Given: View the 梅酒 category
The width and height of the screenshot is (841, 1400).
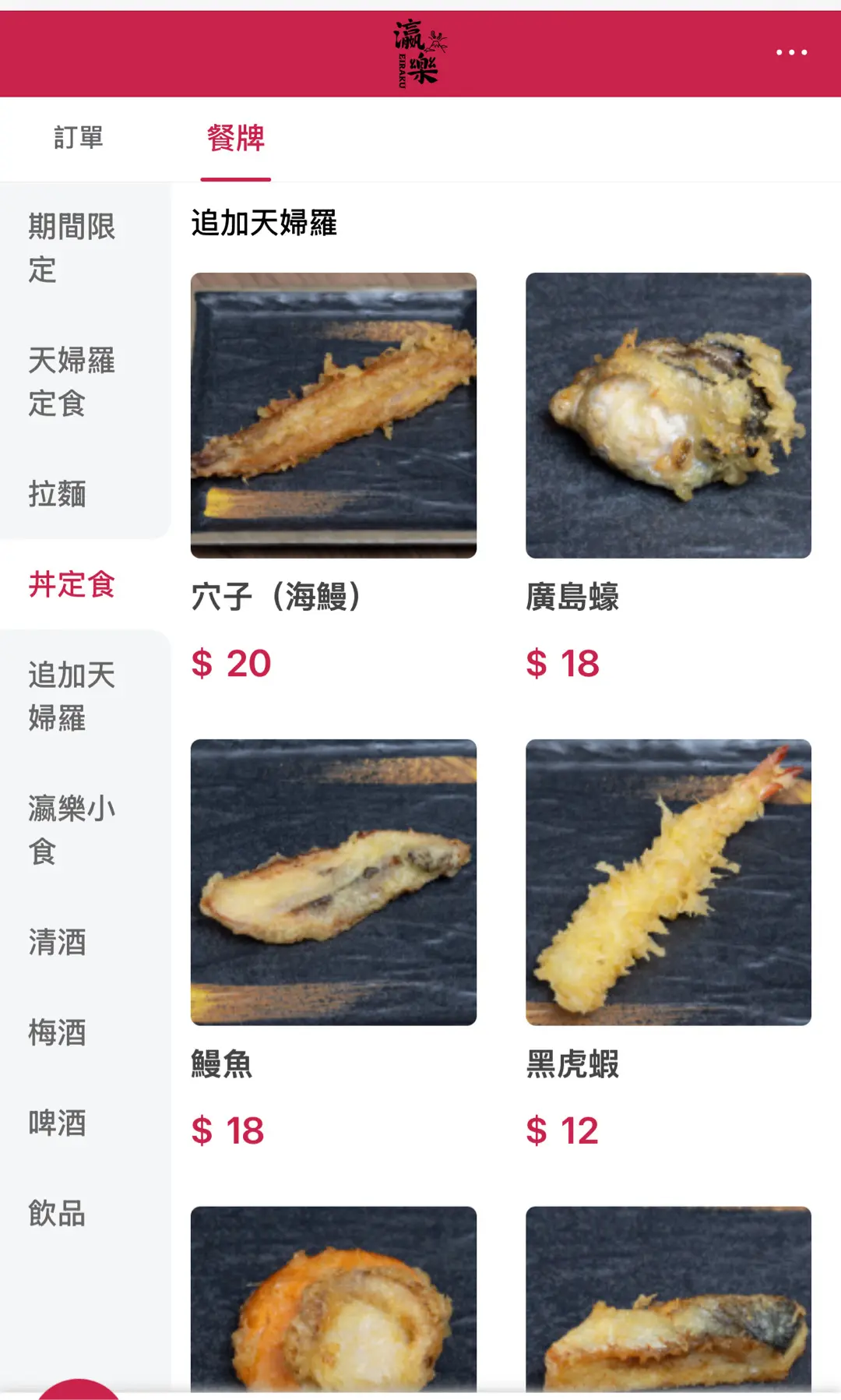Looking at the screenshot, I should tap(58, 1033).
